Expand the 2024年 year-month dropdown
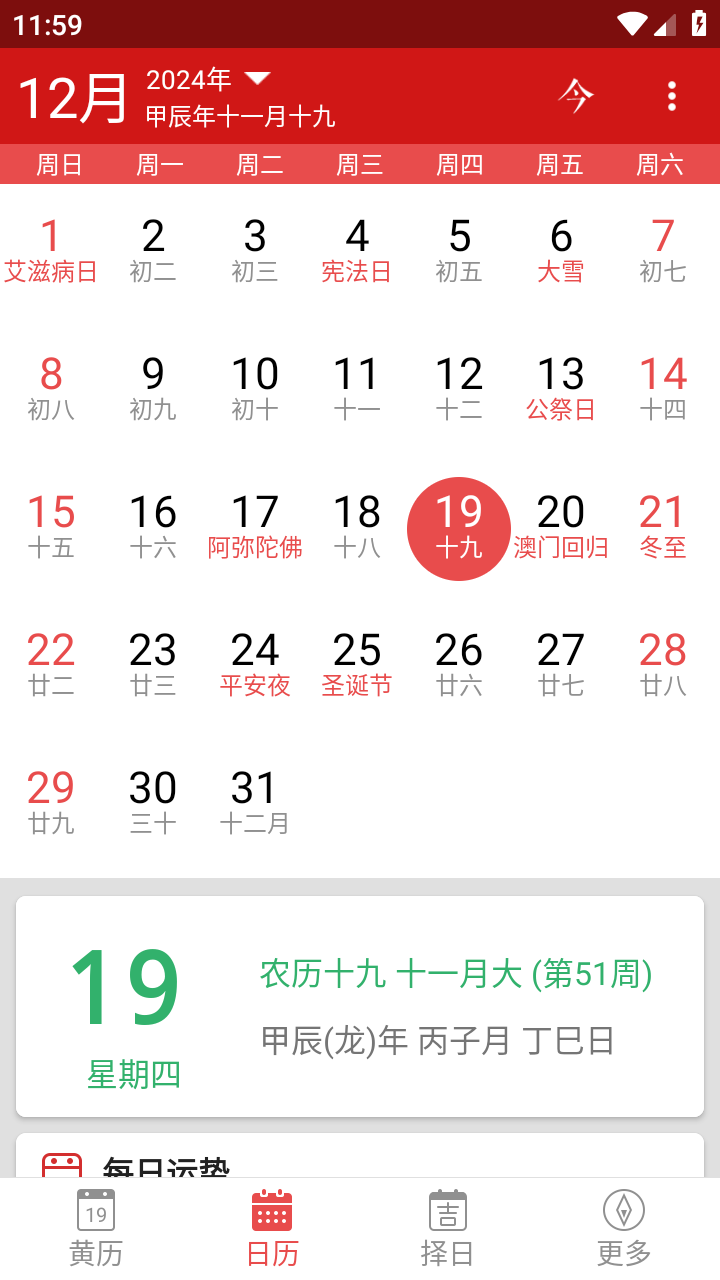The image size is (720, 1280). [209, 79]
